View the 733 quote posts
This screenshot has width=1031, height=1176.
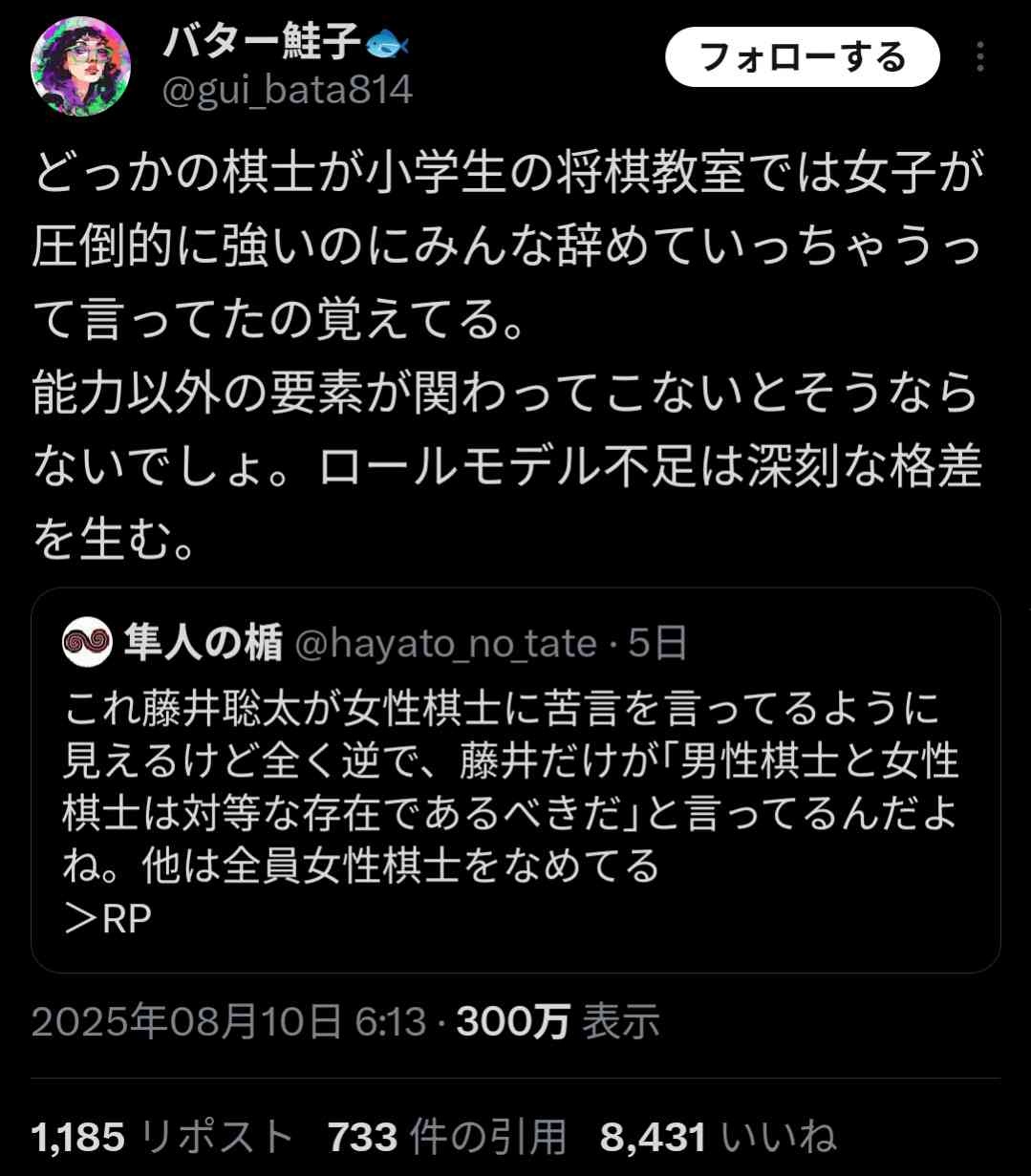point(447,1137)
